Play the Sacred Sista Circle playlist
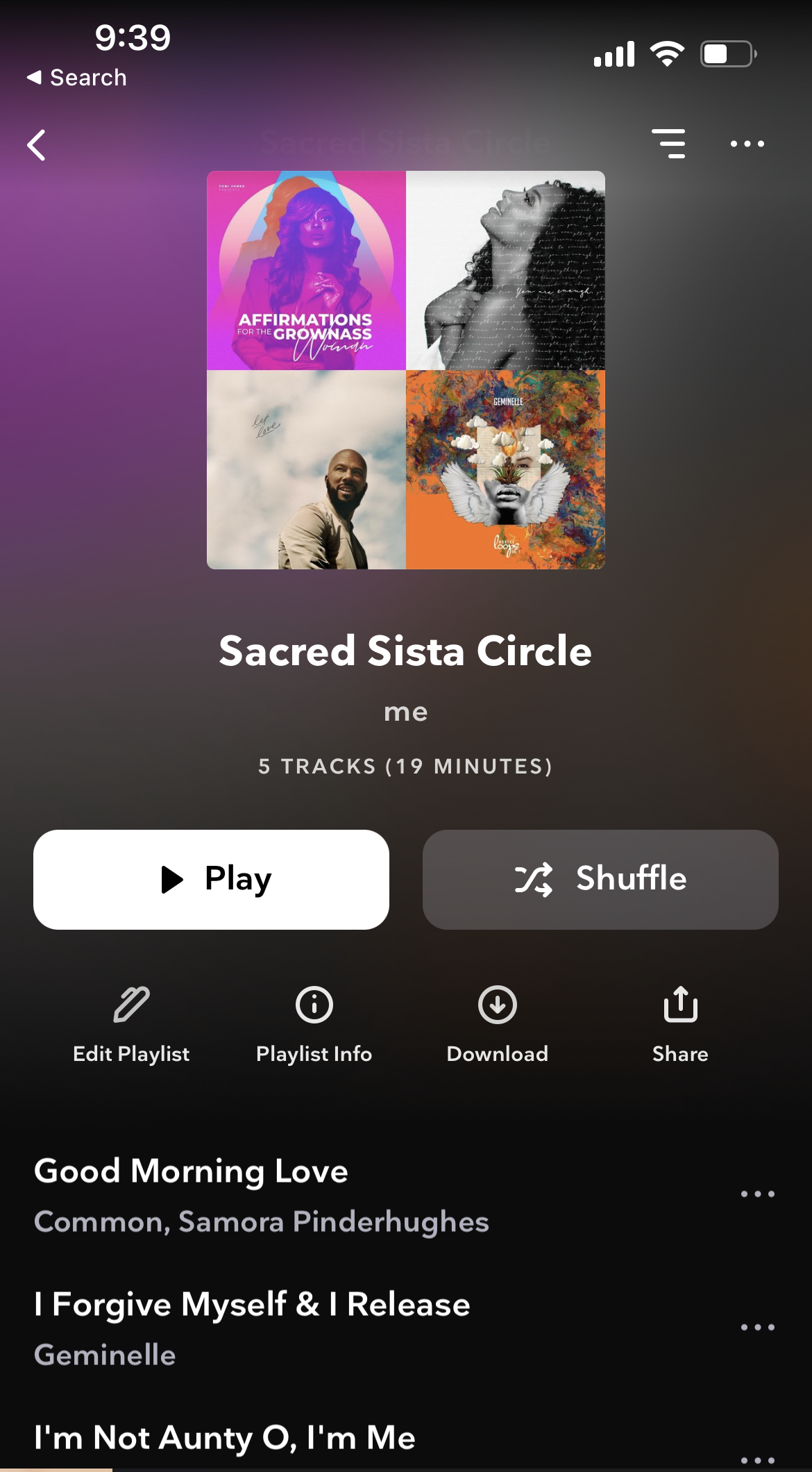Image resolution: width=812 pixels, height=1472 pixels. (x=211, y=879)
